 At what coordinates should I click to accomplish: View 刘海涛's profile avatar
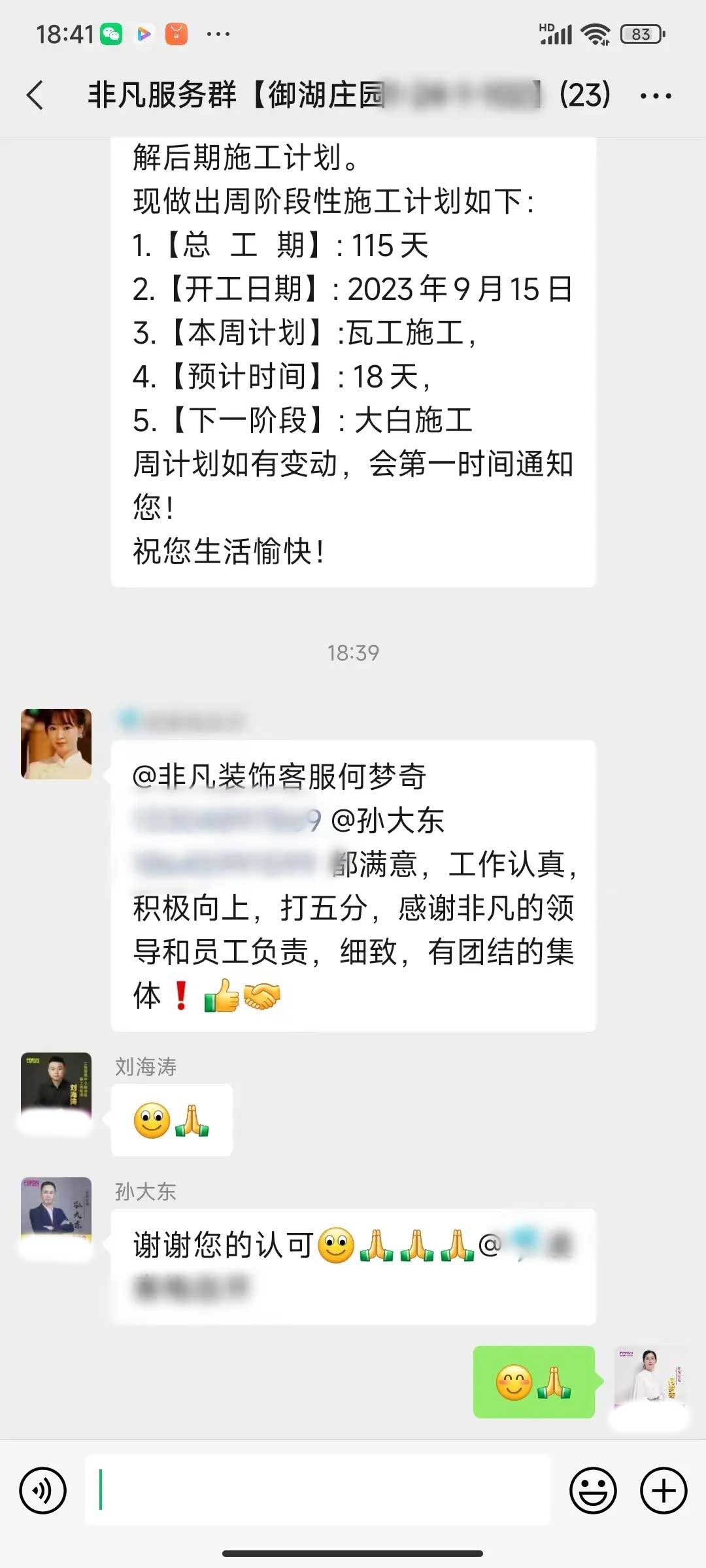coord(56,1088)
